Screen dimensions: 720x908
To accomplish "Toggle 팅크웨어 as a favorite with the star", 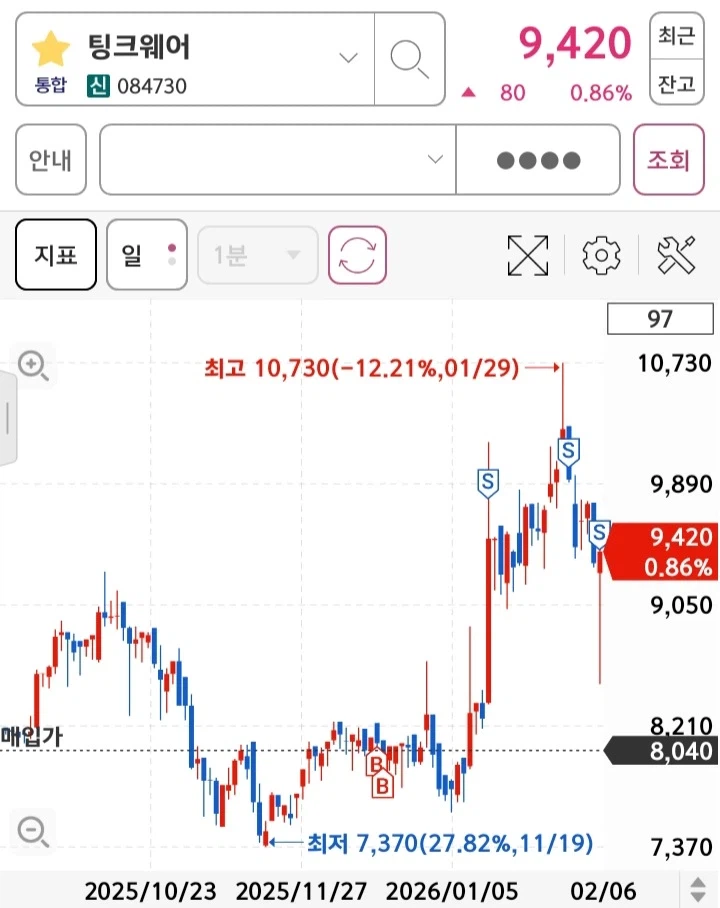I will pyautogui.click(x=48, y=47).
